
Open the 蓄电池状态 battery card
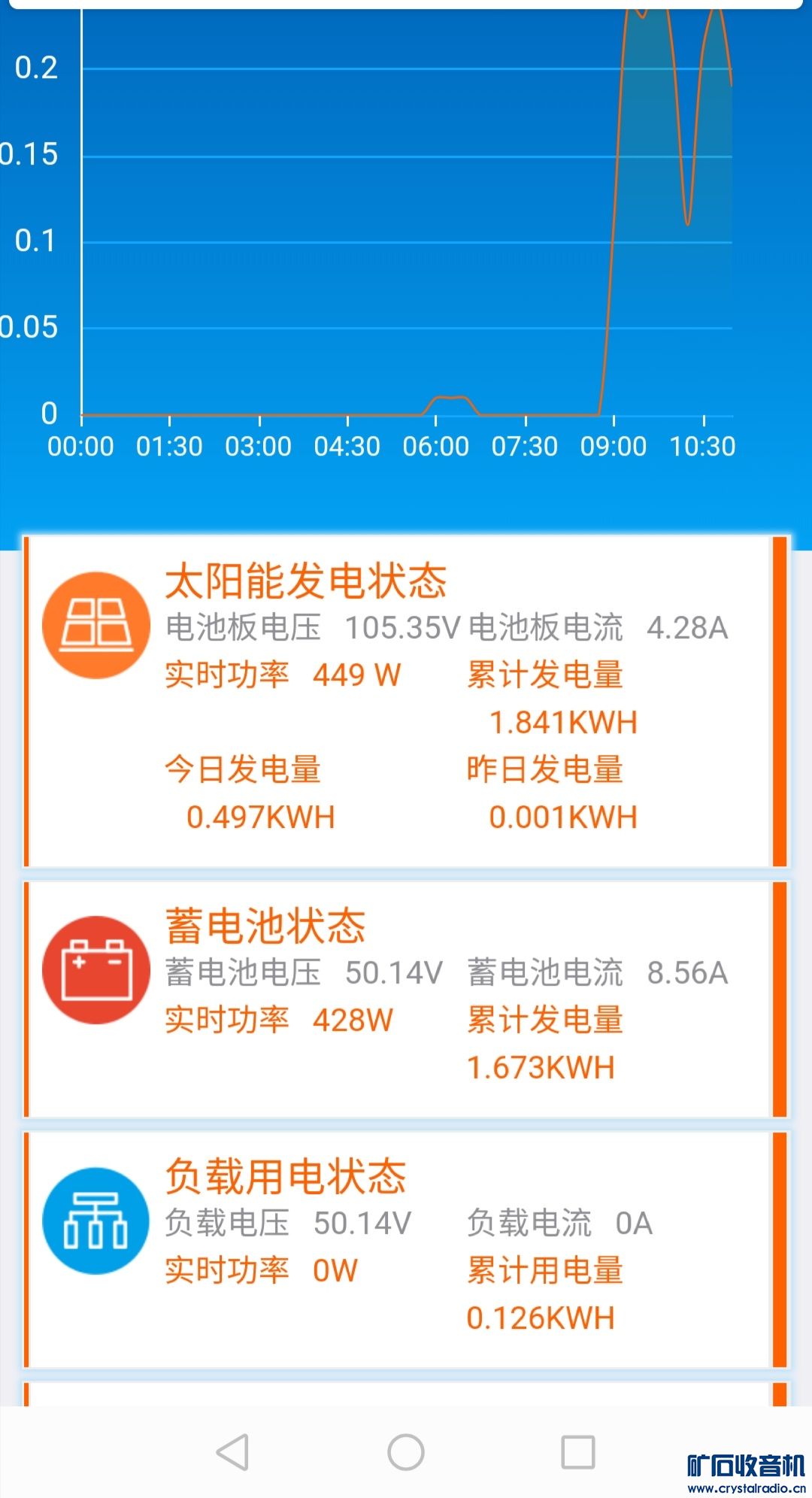point(265,926)
